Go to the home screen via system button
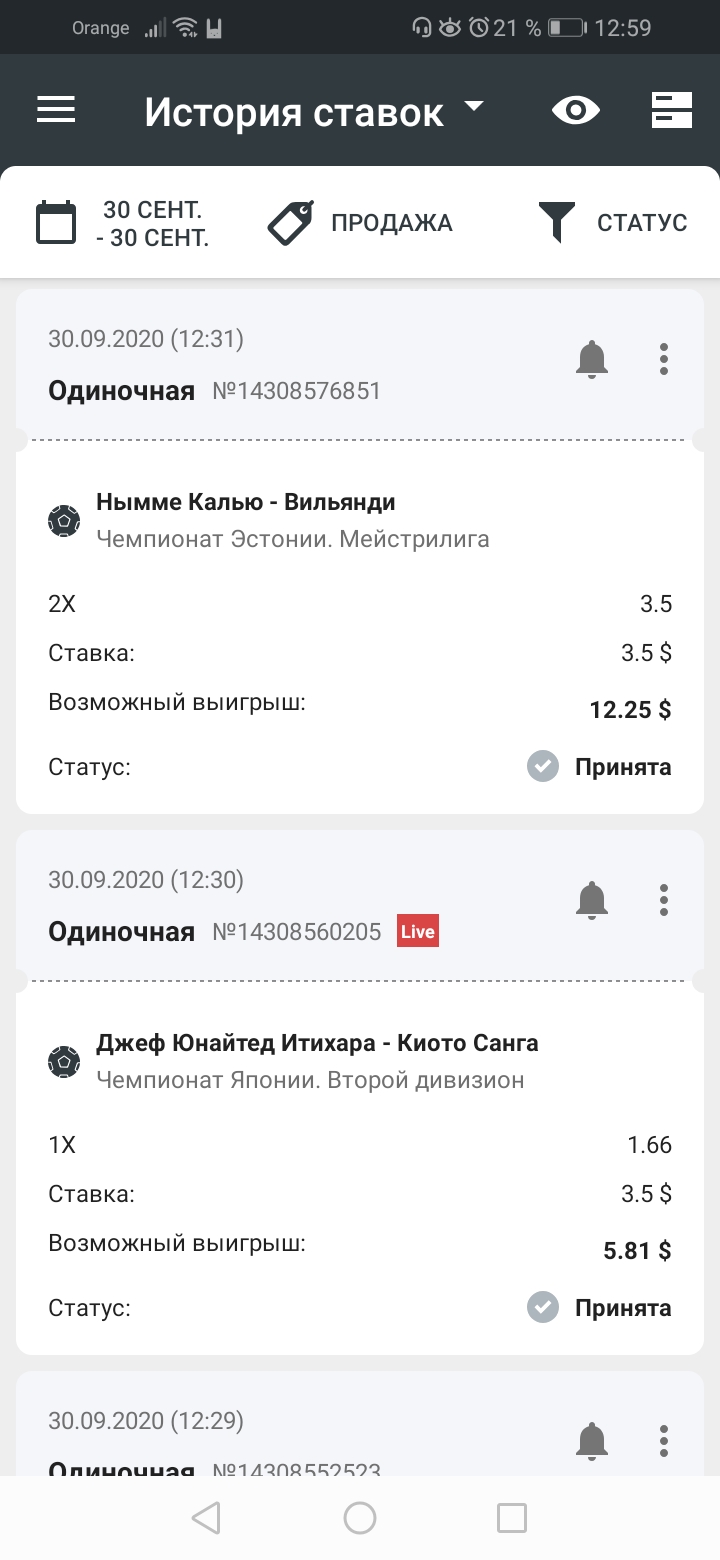 [360, 1518]
